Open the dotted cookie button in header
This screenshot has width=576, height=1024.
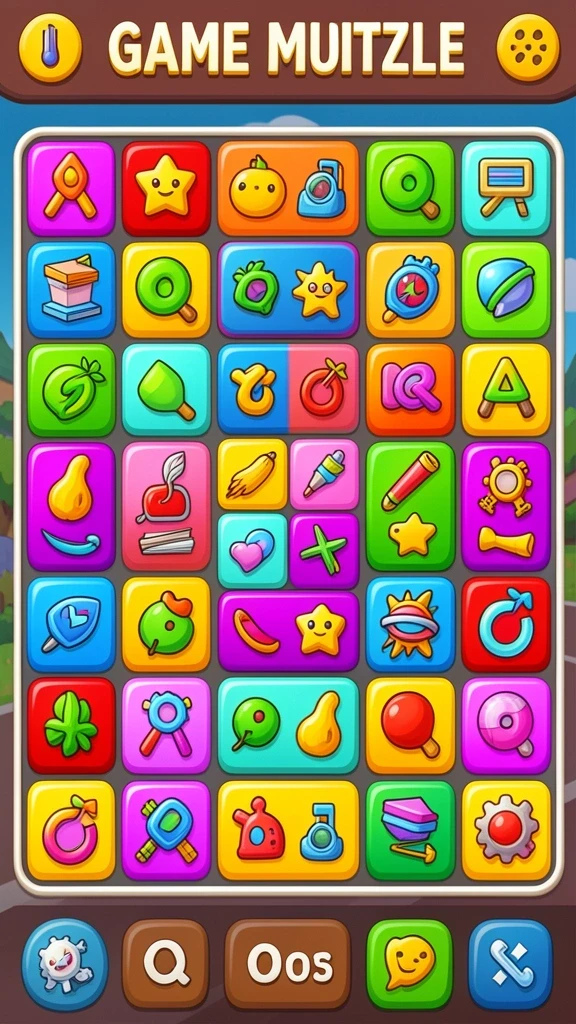pyautogui.click(x=528, y=48)
